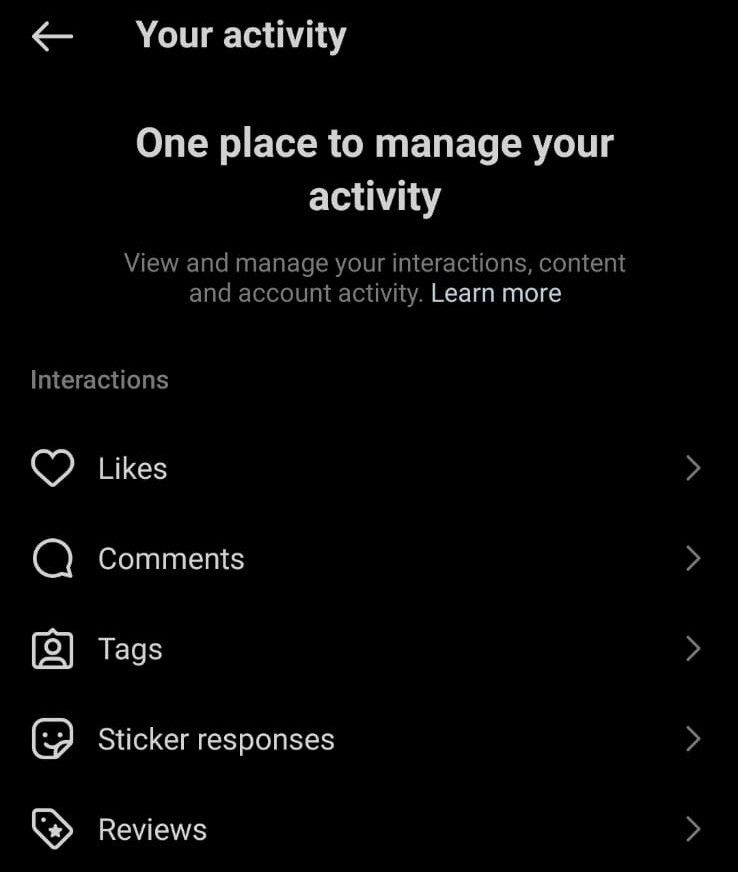Expand the Reviews row chevron
Screen dimensions: 738x872
click(693, 829)
